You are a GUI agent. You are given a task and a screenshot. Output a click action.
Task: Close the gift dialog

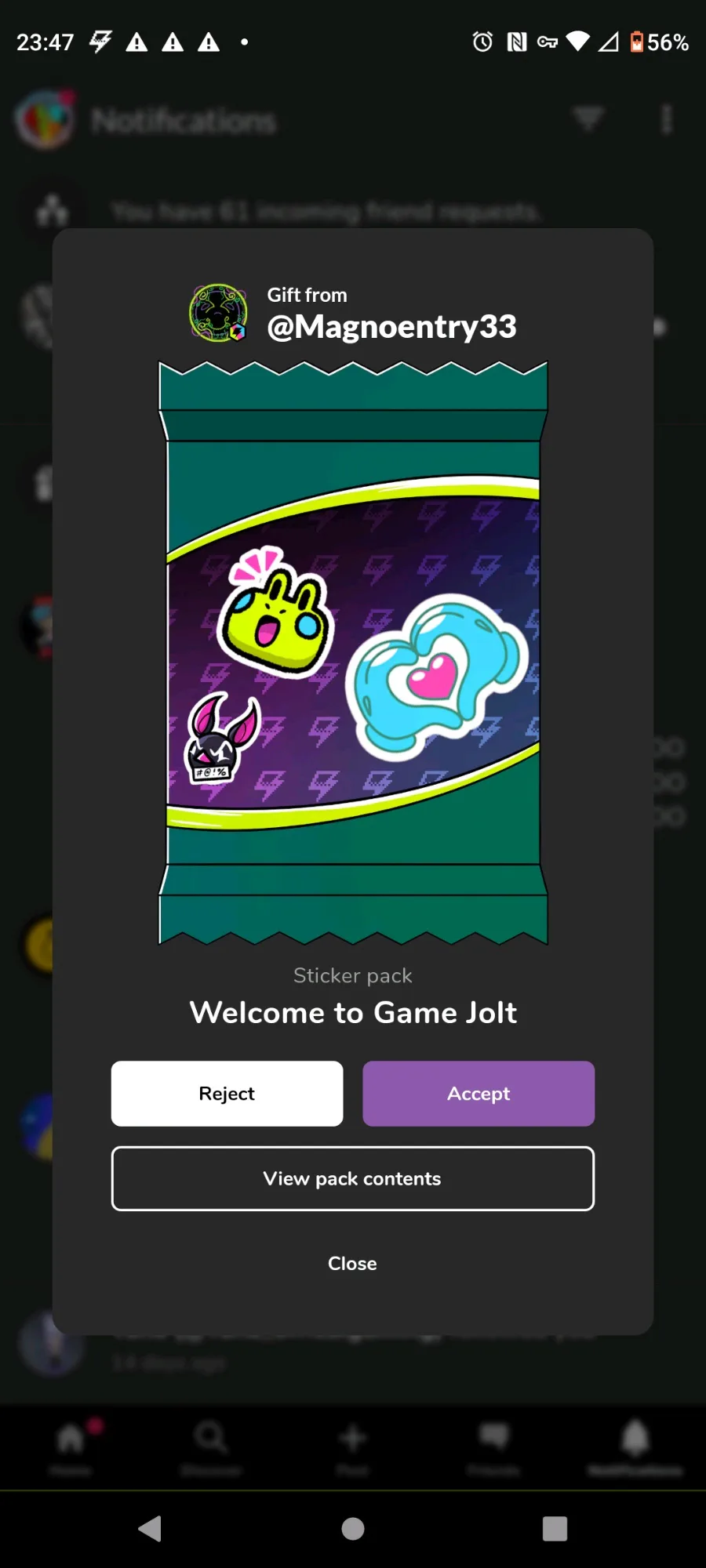pyautogui.click(x=352, y=1263)
